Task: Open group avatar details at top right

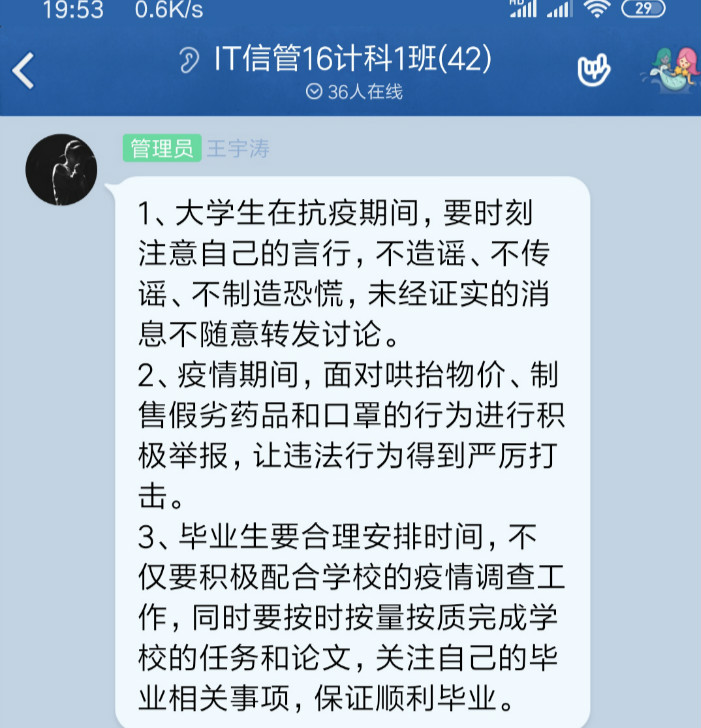Action: tap(669, 69)
